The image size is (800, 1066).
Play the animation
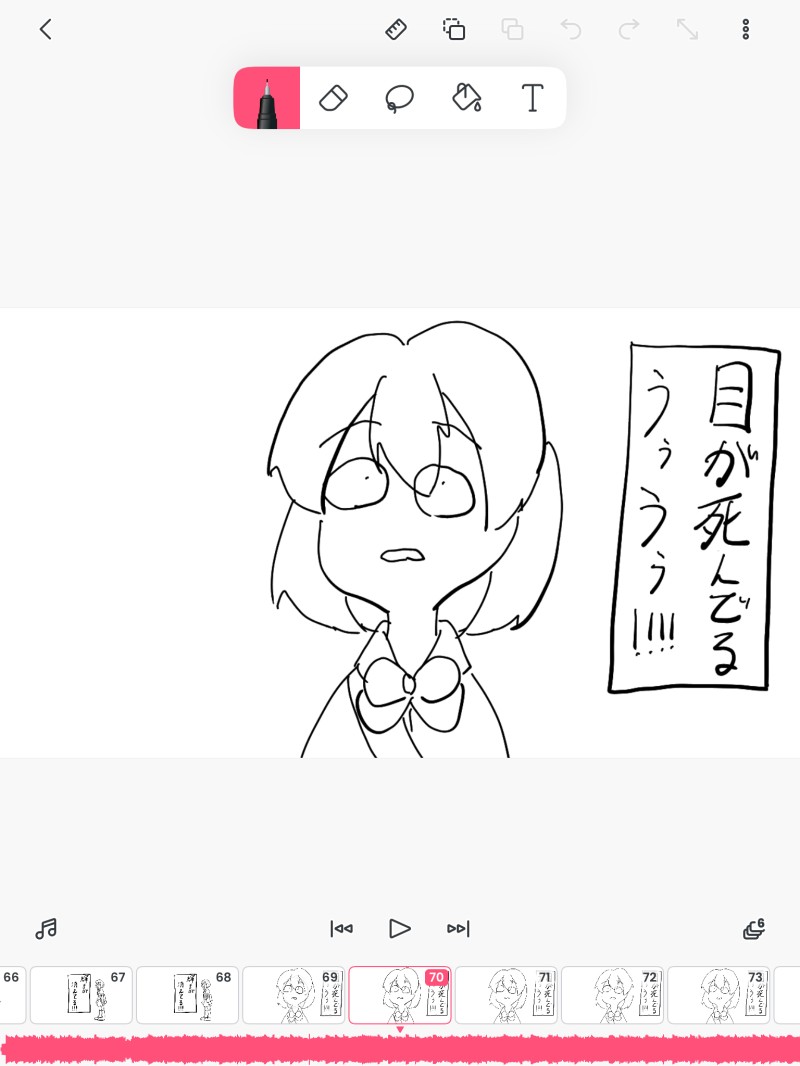pos(400,929)
